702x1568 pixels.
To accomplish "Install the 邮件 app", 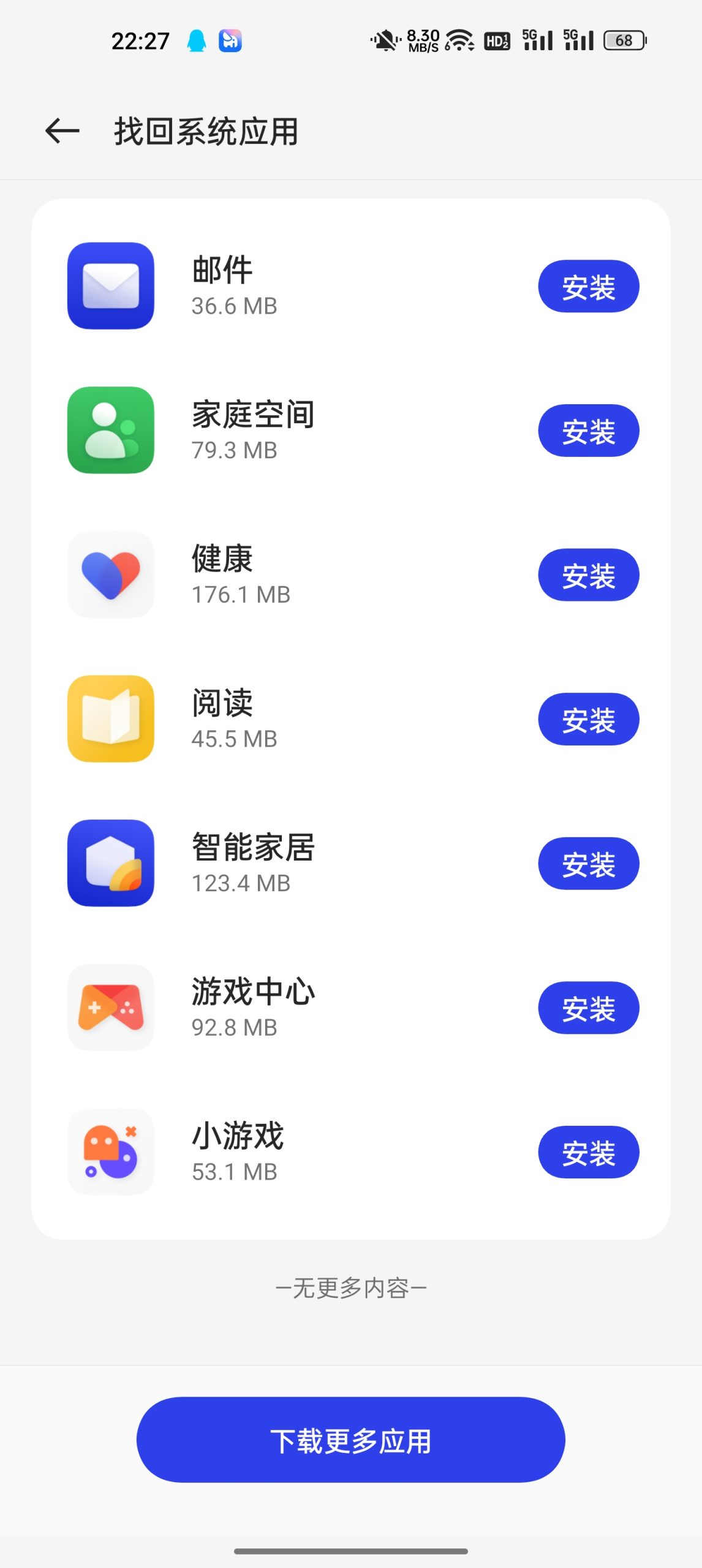I will click(588, 287).
